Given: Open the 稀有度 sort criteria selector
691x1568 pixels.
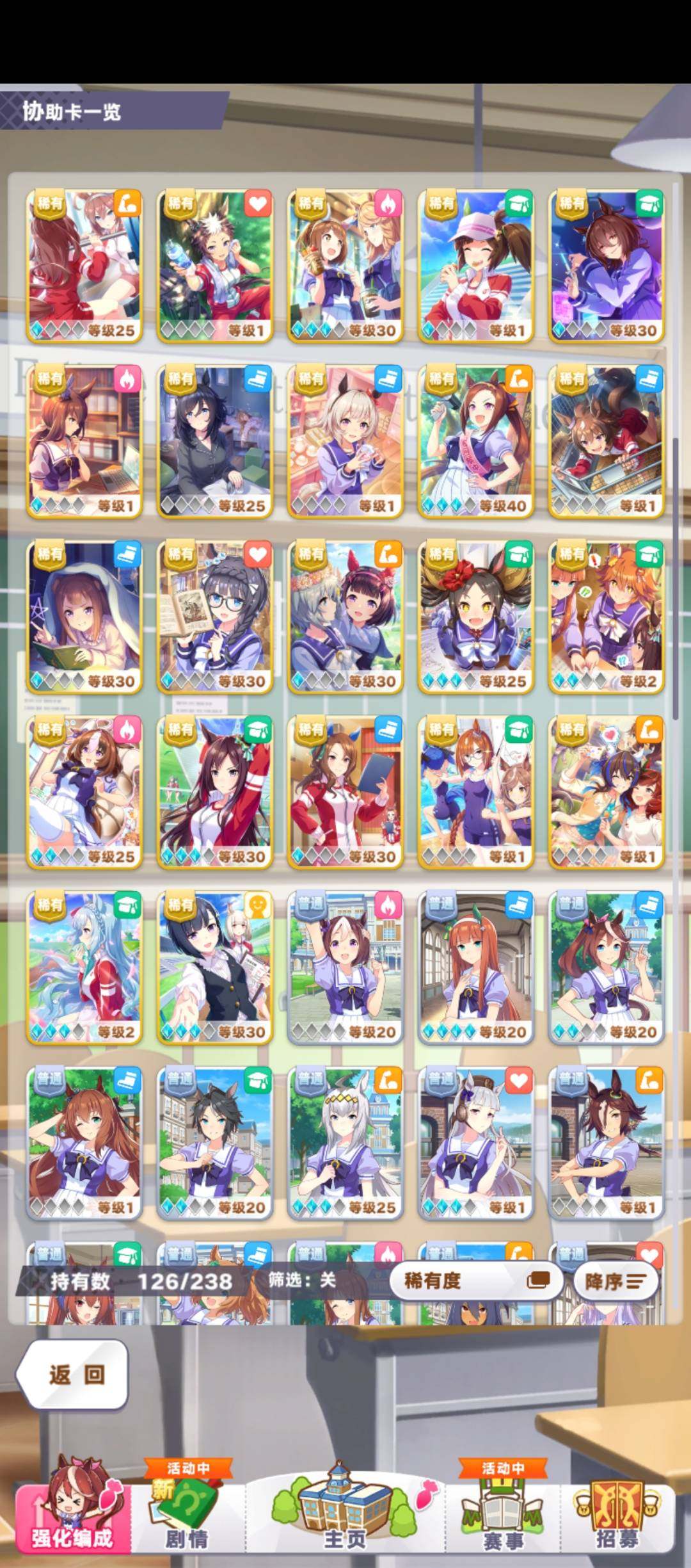Looking at the screenshot, I should pos(476,1281).
